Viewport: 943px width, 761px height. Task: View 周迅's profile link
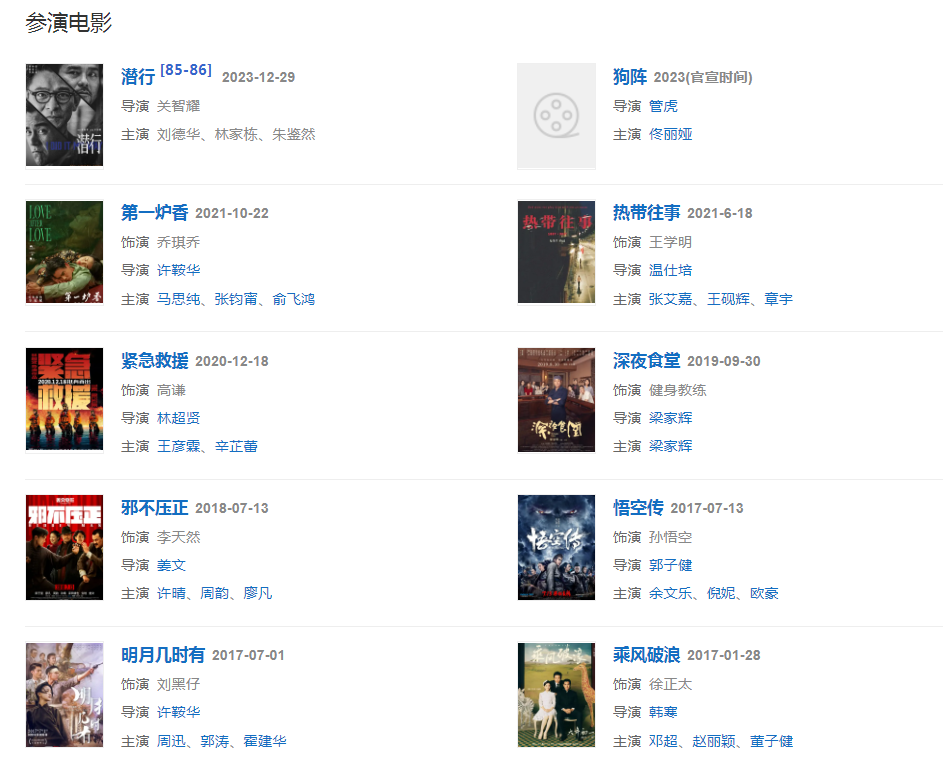click(x=171, y=741)
